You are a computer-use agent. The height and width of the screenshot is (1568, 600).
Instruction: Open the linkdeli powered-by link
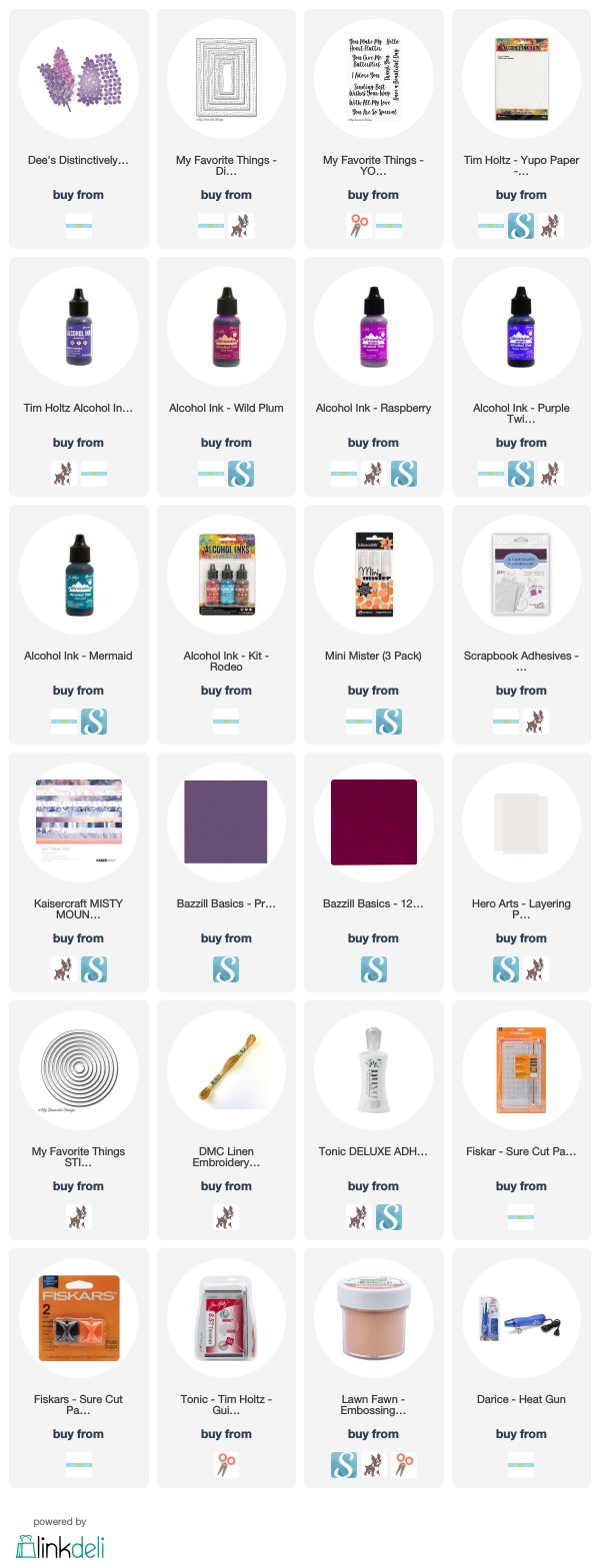coord(61,1545)
